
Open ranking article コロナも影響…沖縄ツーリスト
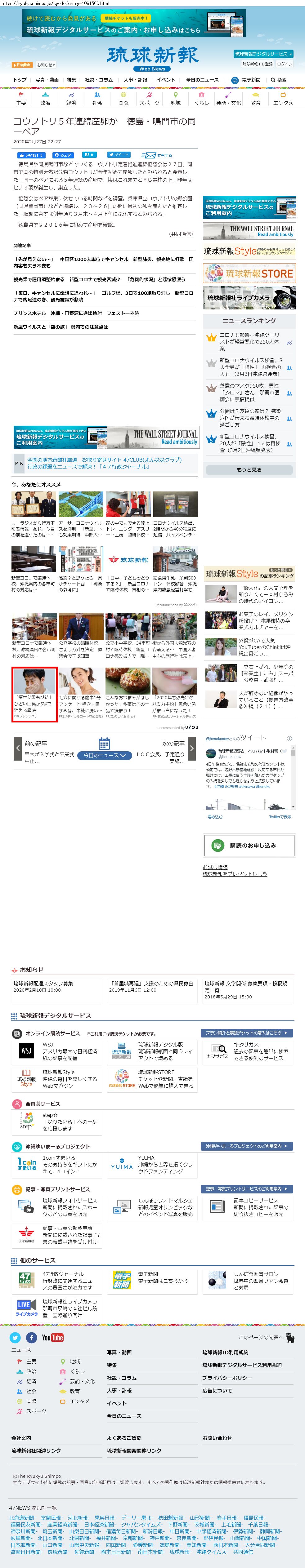pyautogui.click(x=249, y=341)
